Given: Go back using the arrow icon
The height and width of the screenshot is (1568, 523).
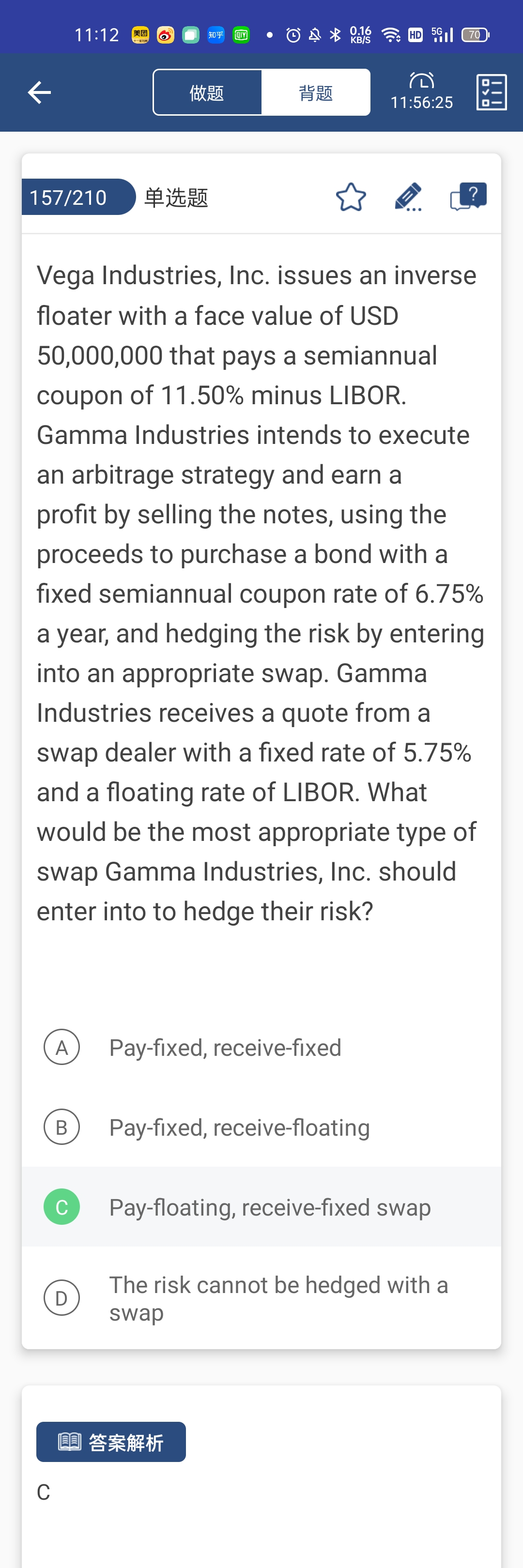Looking at the screenshot, I should tap(40, 92).
